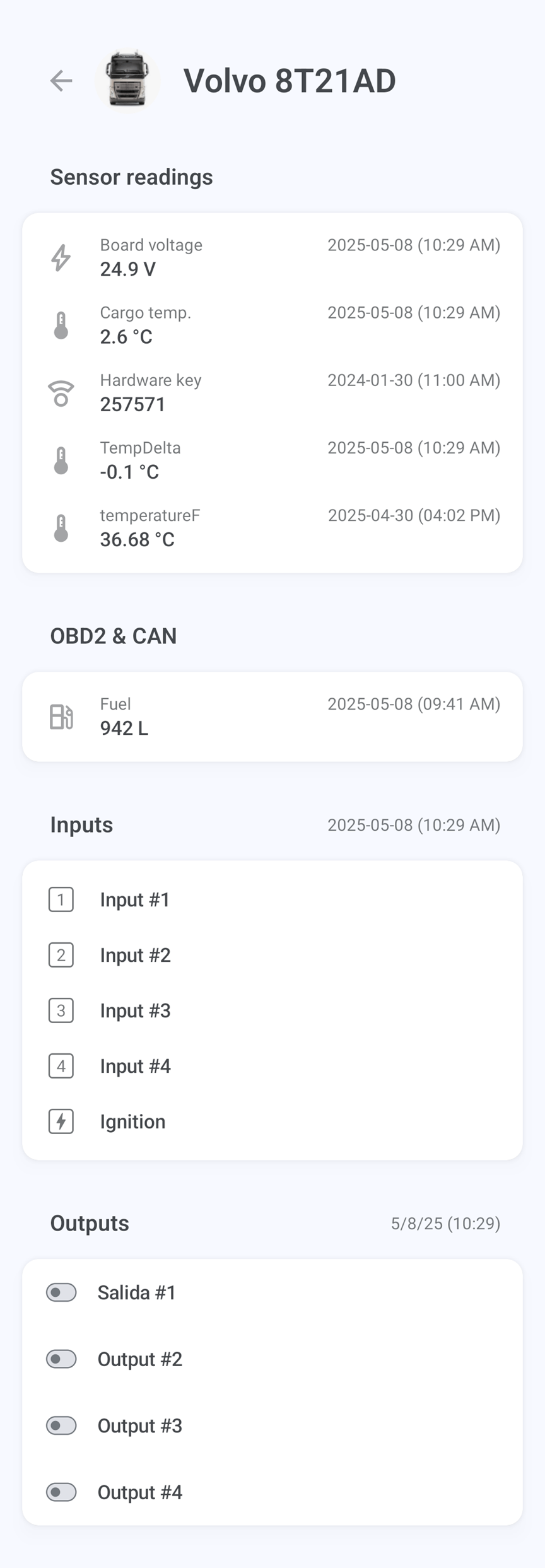Toggle the Salida #1 output switch
The height and width of the screenshot is (1568, 545).
point(61,1292)
